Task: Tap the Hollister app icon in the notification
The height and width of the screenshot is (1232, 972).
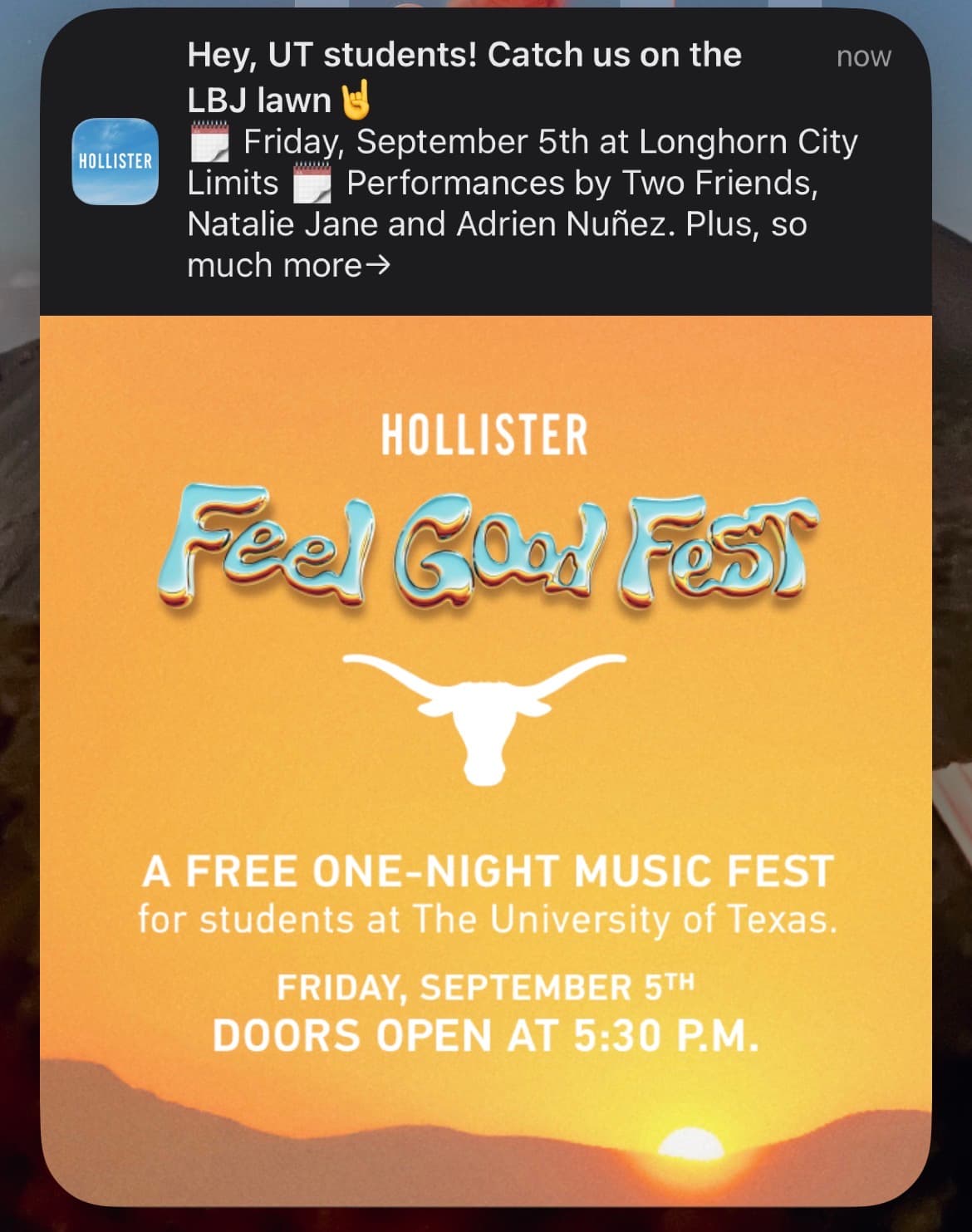Action: click(x=116, y=160)
